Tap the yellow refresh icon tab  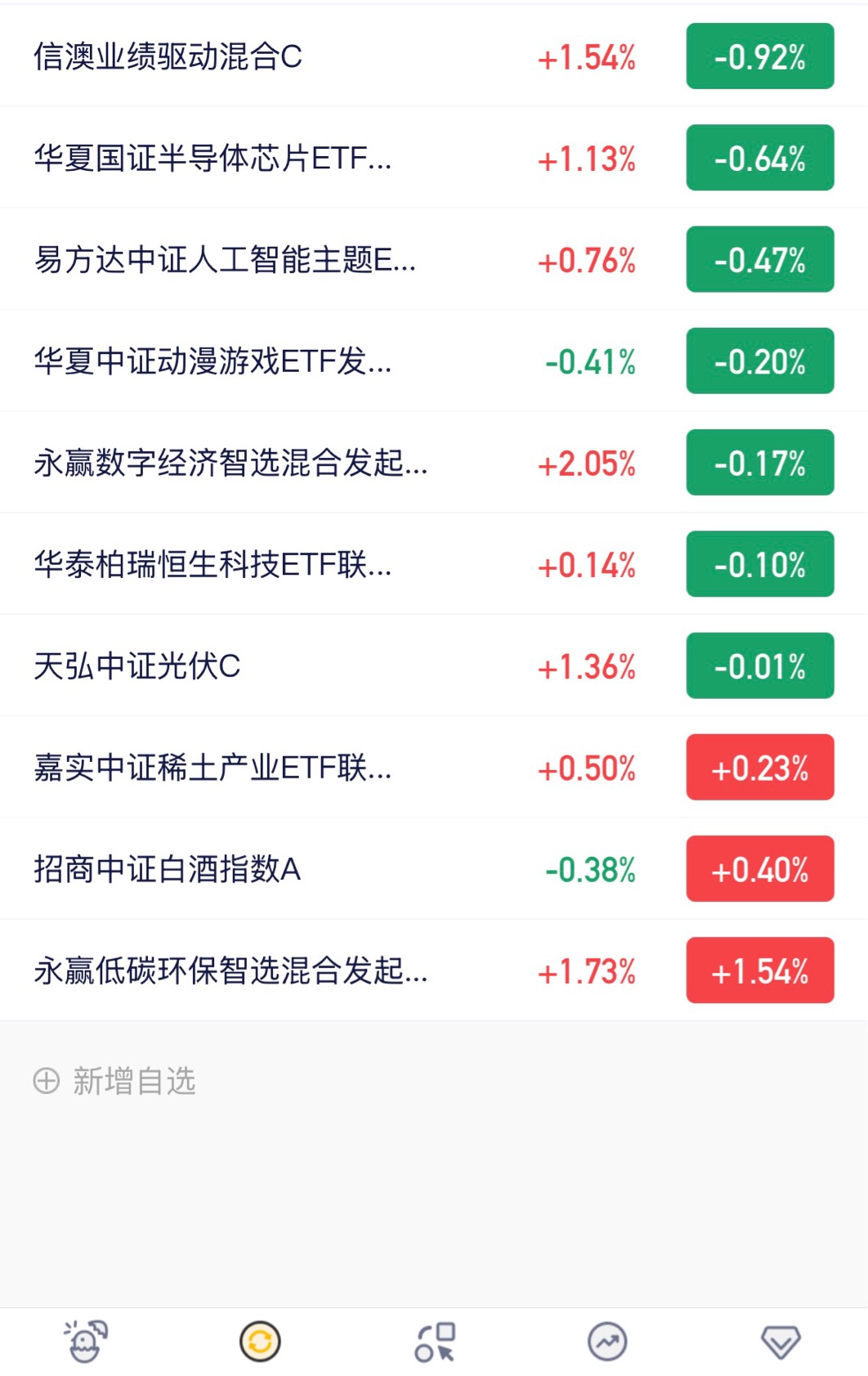260,1342
